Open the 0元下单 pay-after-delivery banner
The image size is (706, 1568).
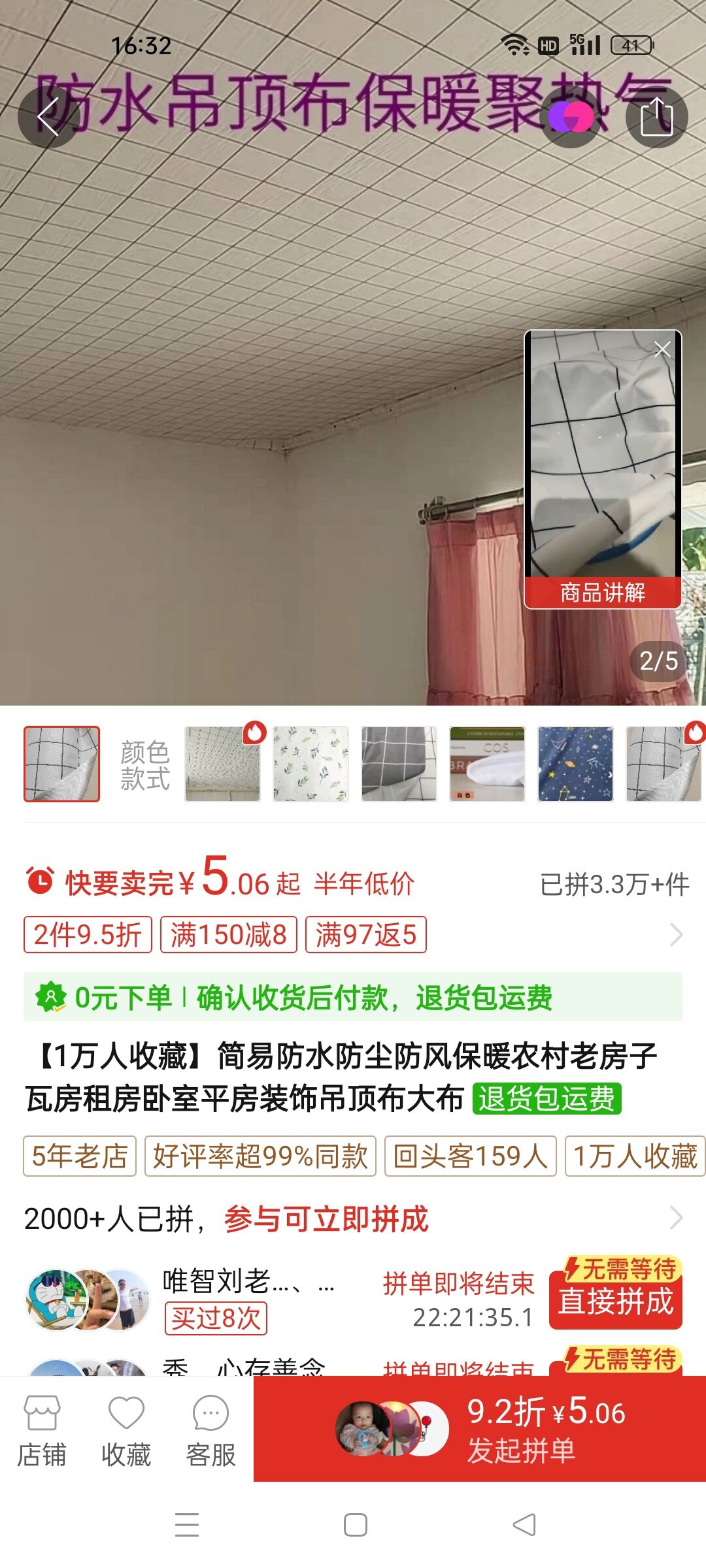point(353,998)
